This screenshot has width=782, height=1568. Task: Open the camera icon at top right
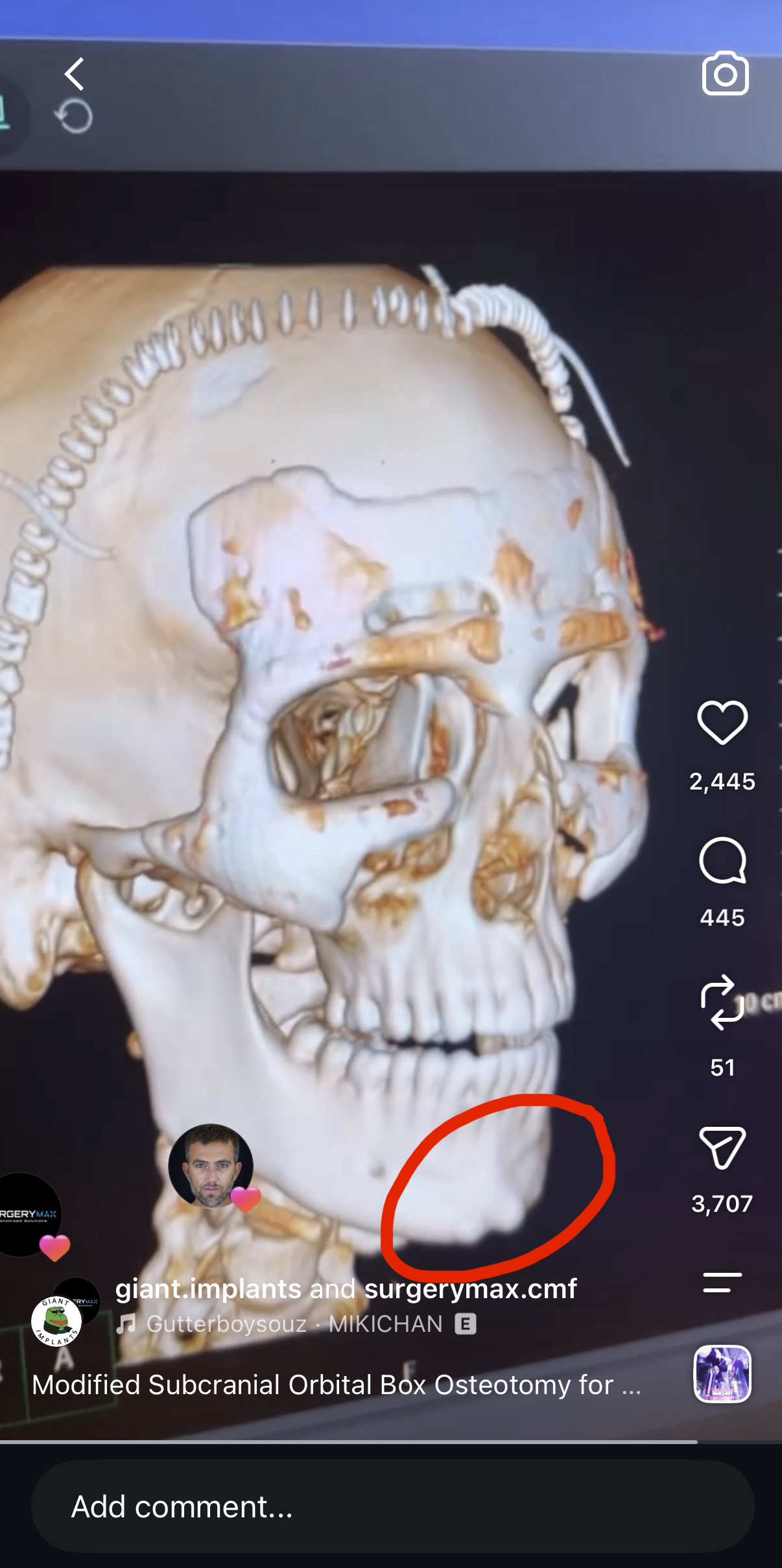pyautogui.click(x=725, y=73)
